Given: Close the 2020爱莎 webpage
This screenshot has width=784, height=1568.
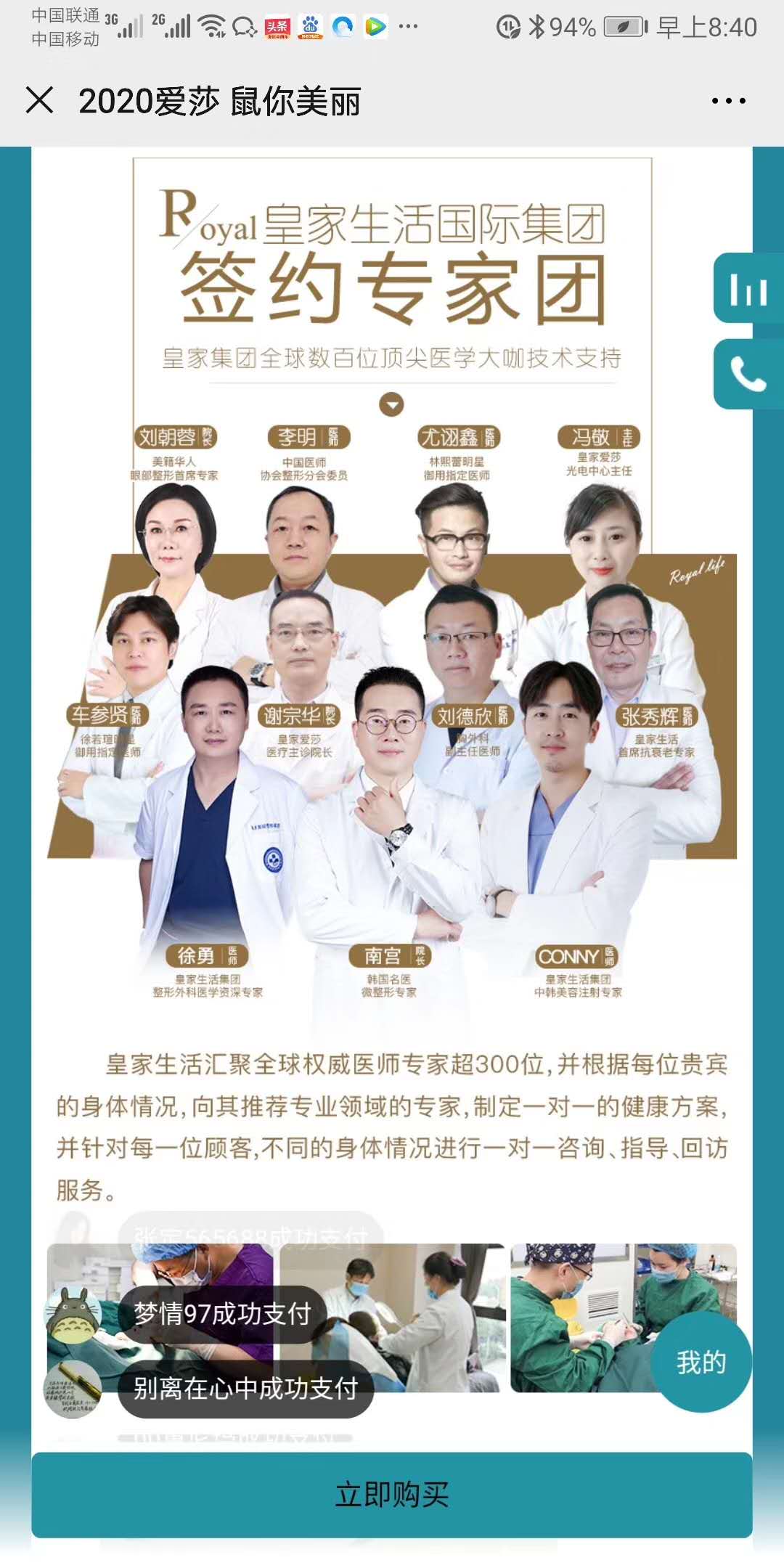Looking at the screenshot, I should click(39, 100).
